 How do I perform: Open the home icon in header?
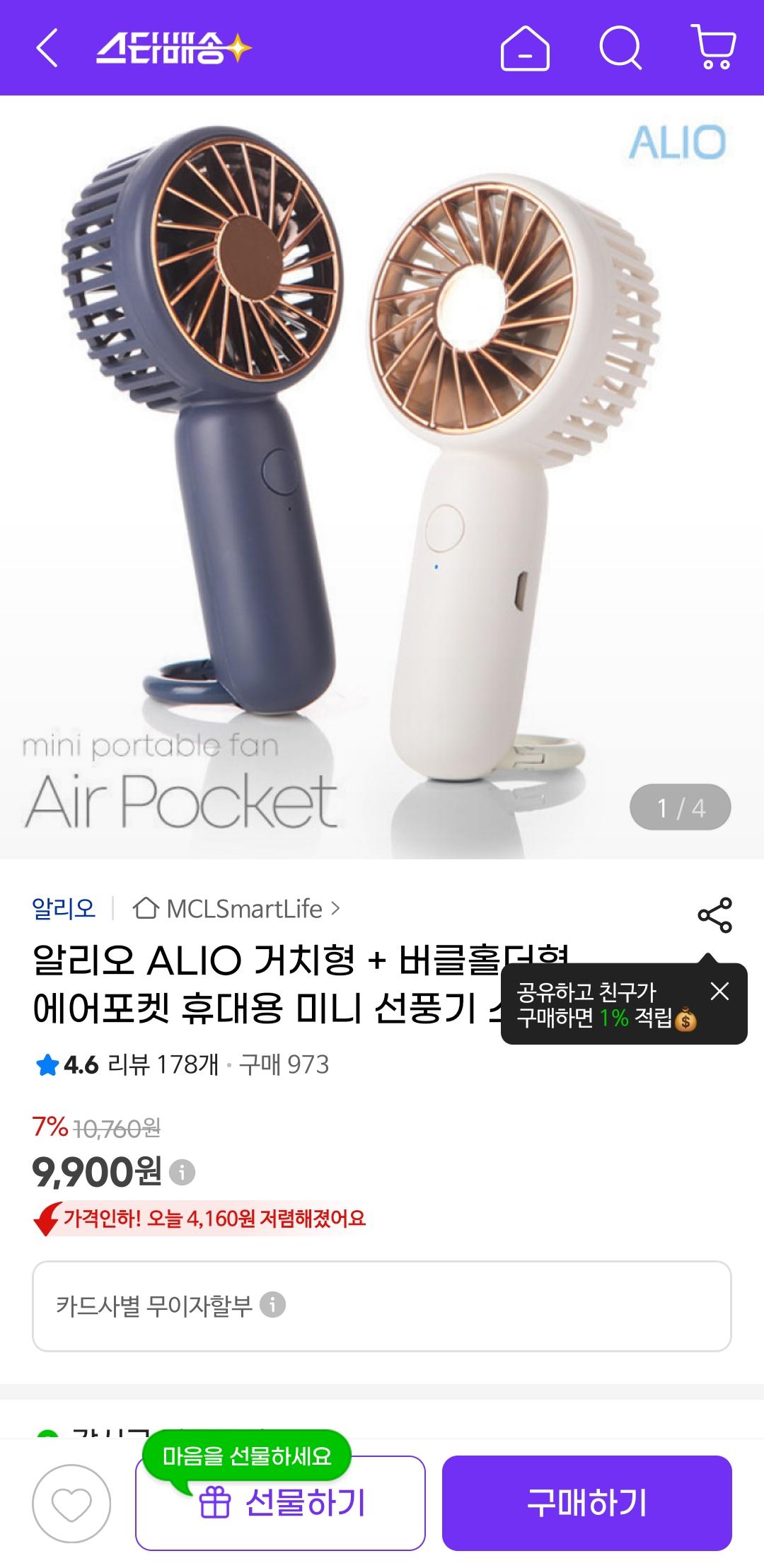pos(525,48)
